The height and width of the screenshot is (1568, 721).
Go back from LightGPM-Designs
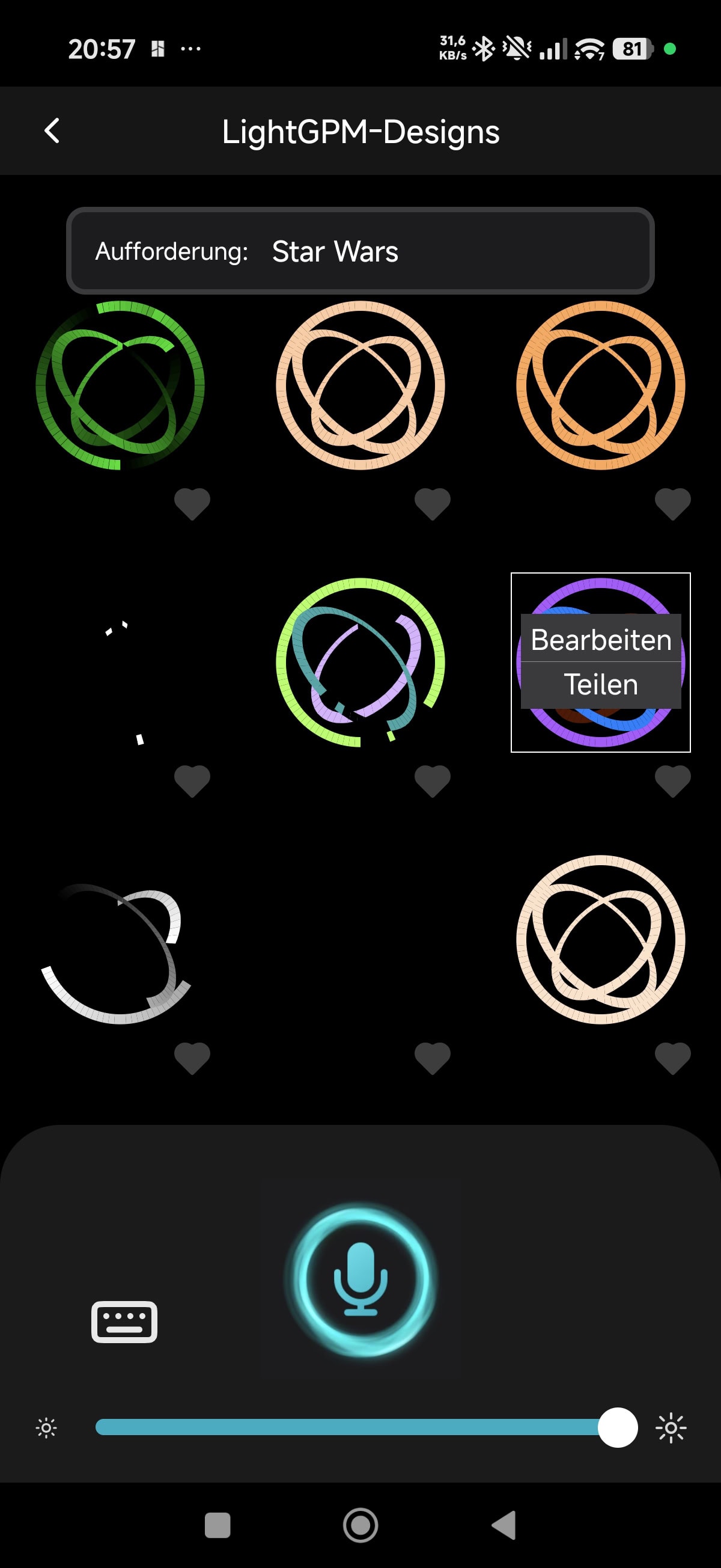coord(52,131)
